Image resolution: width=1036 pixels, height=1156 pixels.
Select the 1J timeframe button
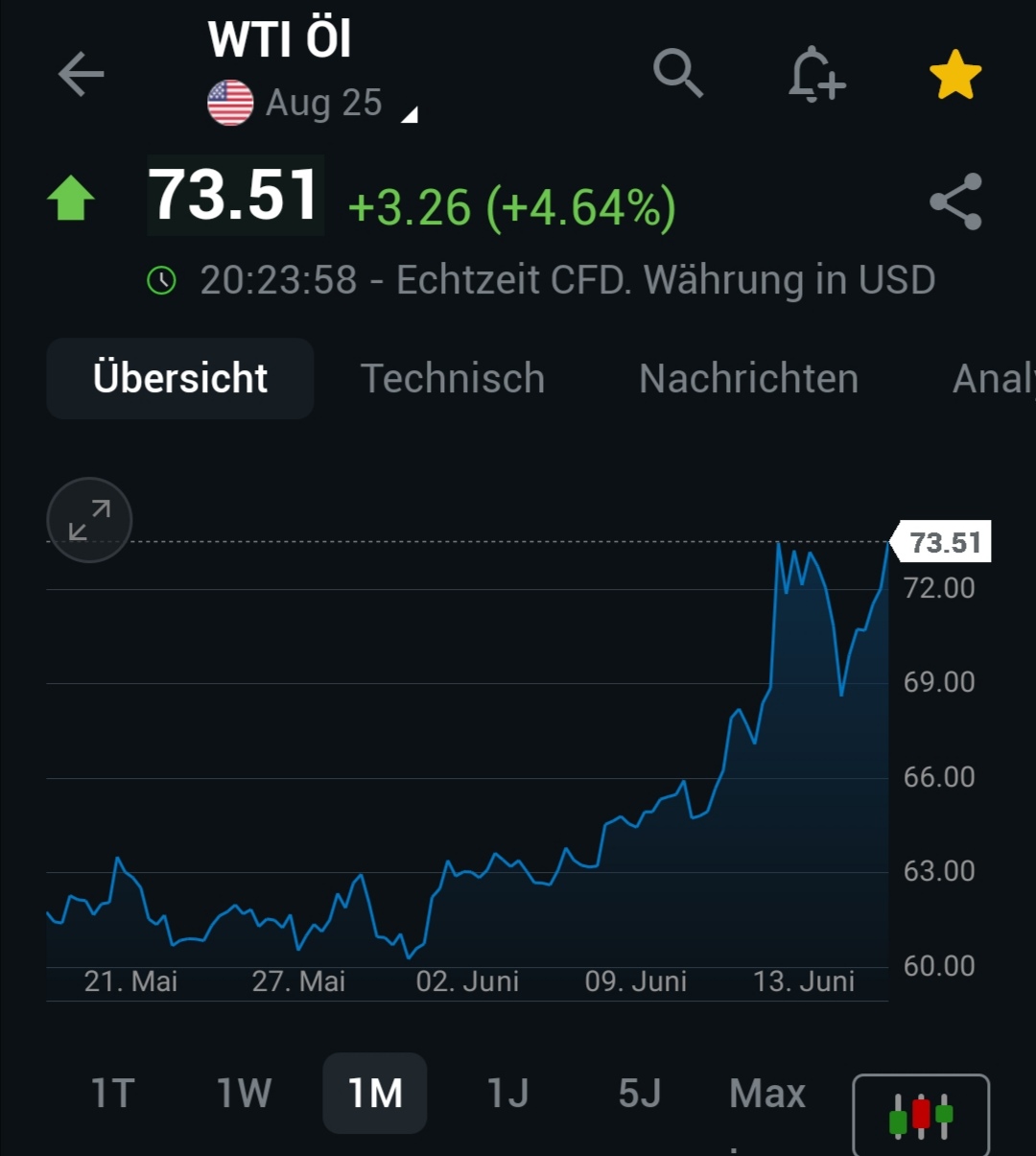pyautogui.click(x=508, y=1093)
